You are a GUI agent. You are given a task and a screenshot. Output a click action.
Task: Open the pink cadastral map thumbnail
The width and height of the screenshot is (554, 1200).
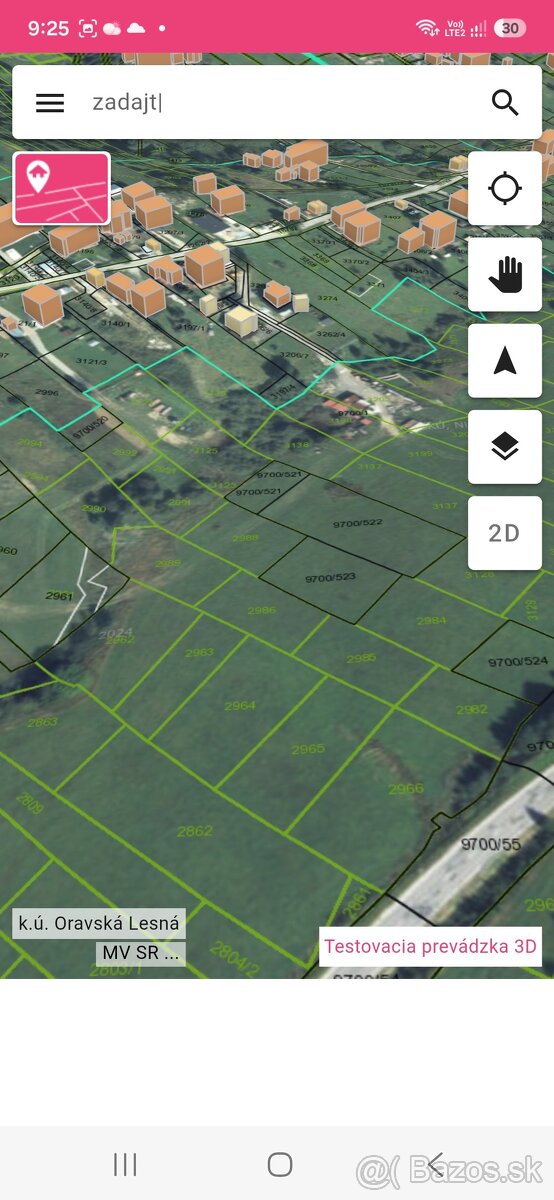tap(62, 188)
